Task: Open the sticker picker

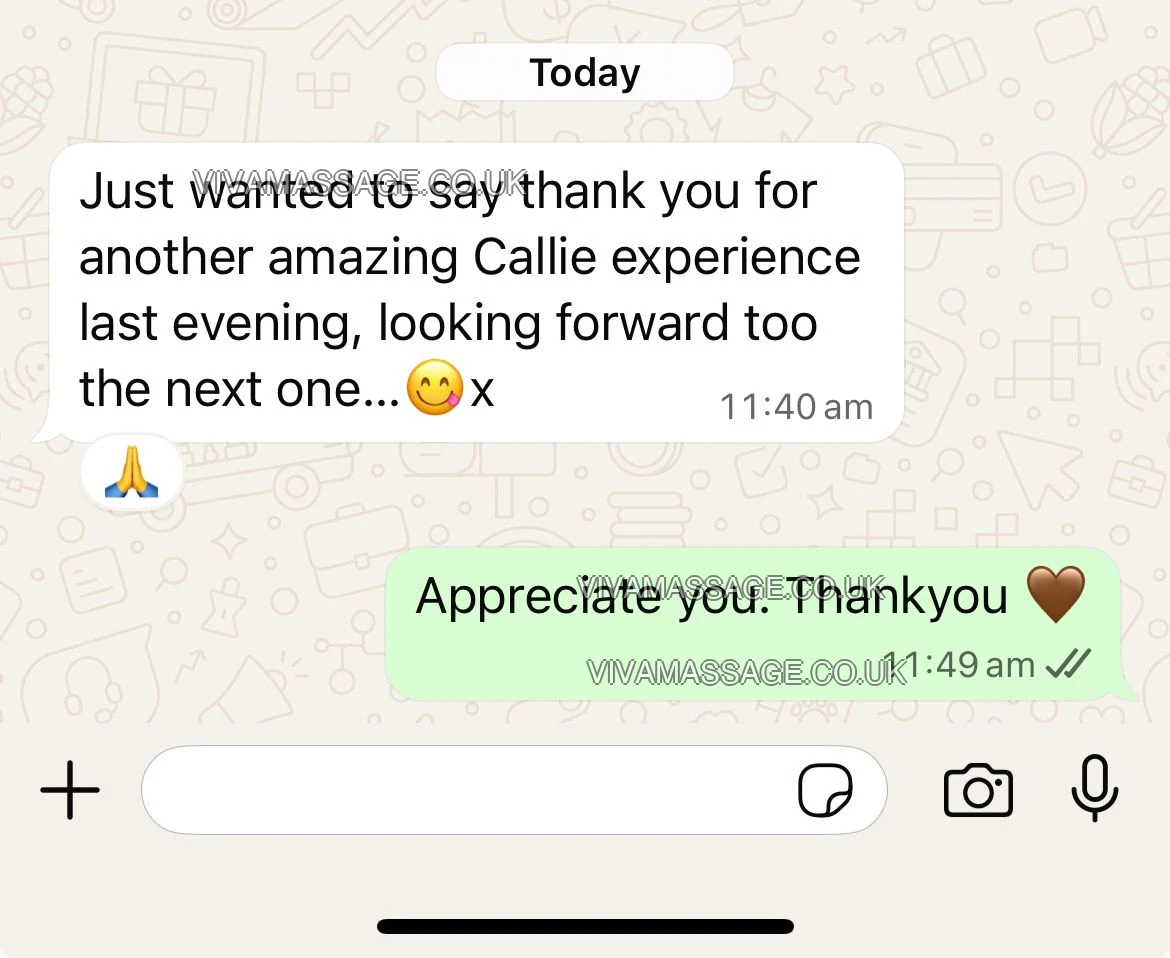Action: point(825,791)
